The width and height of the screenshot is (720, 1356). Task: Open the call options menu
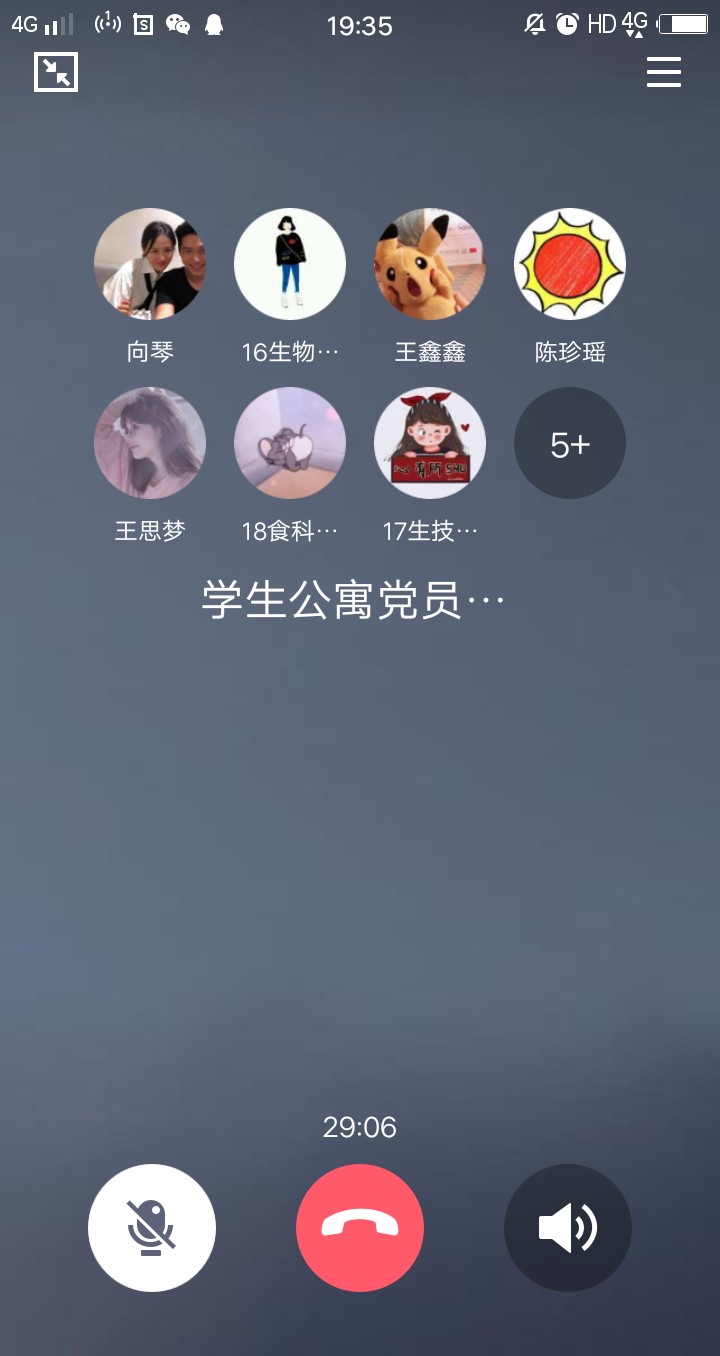(663, 72)
